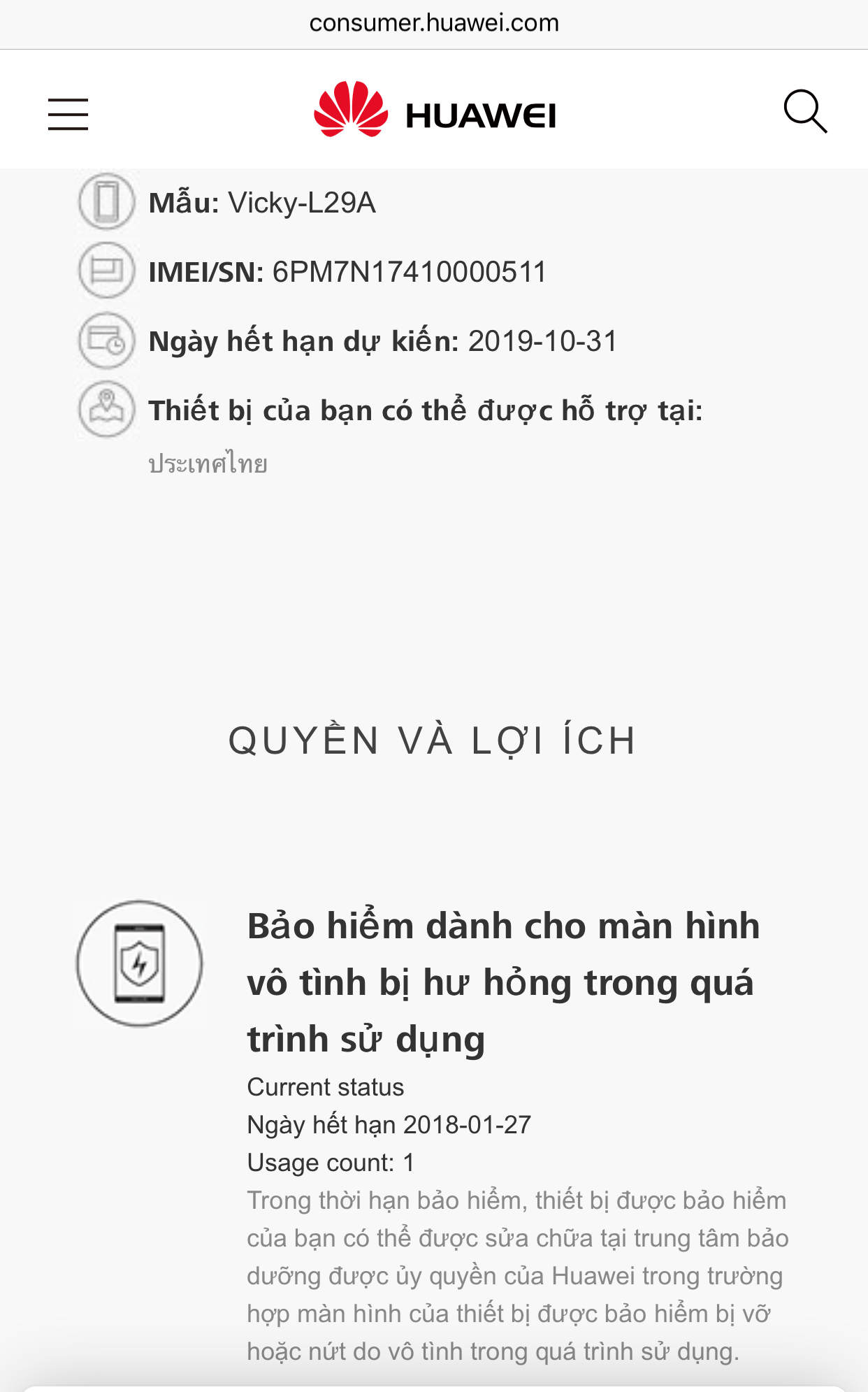Tap the consumer.huawei.com address bar
This screenshot has width=868, height=1392.
(434, 23)
